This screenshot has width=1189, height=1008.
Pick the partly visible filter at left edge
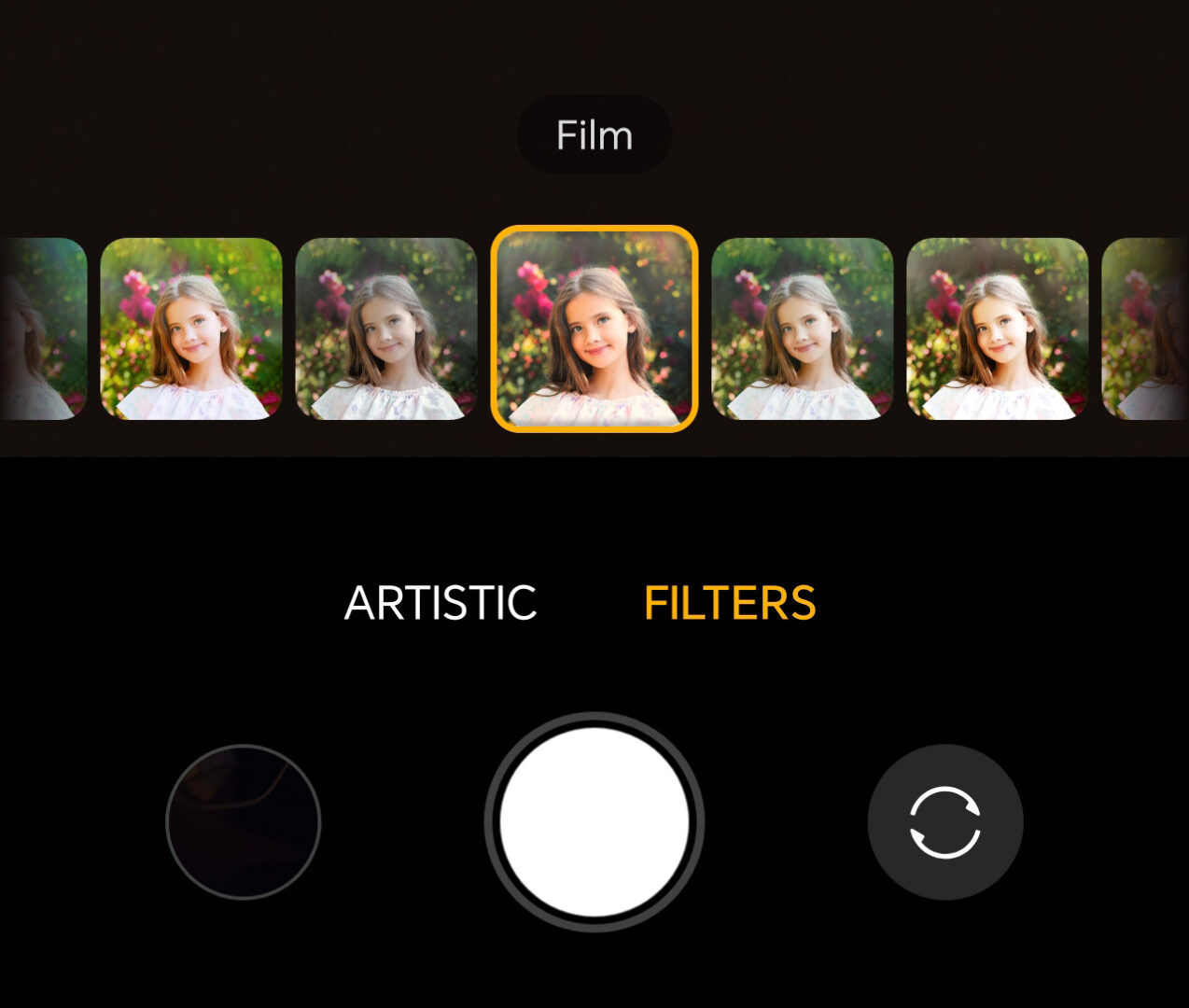coord(43,329)
